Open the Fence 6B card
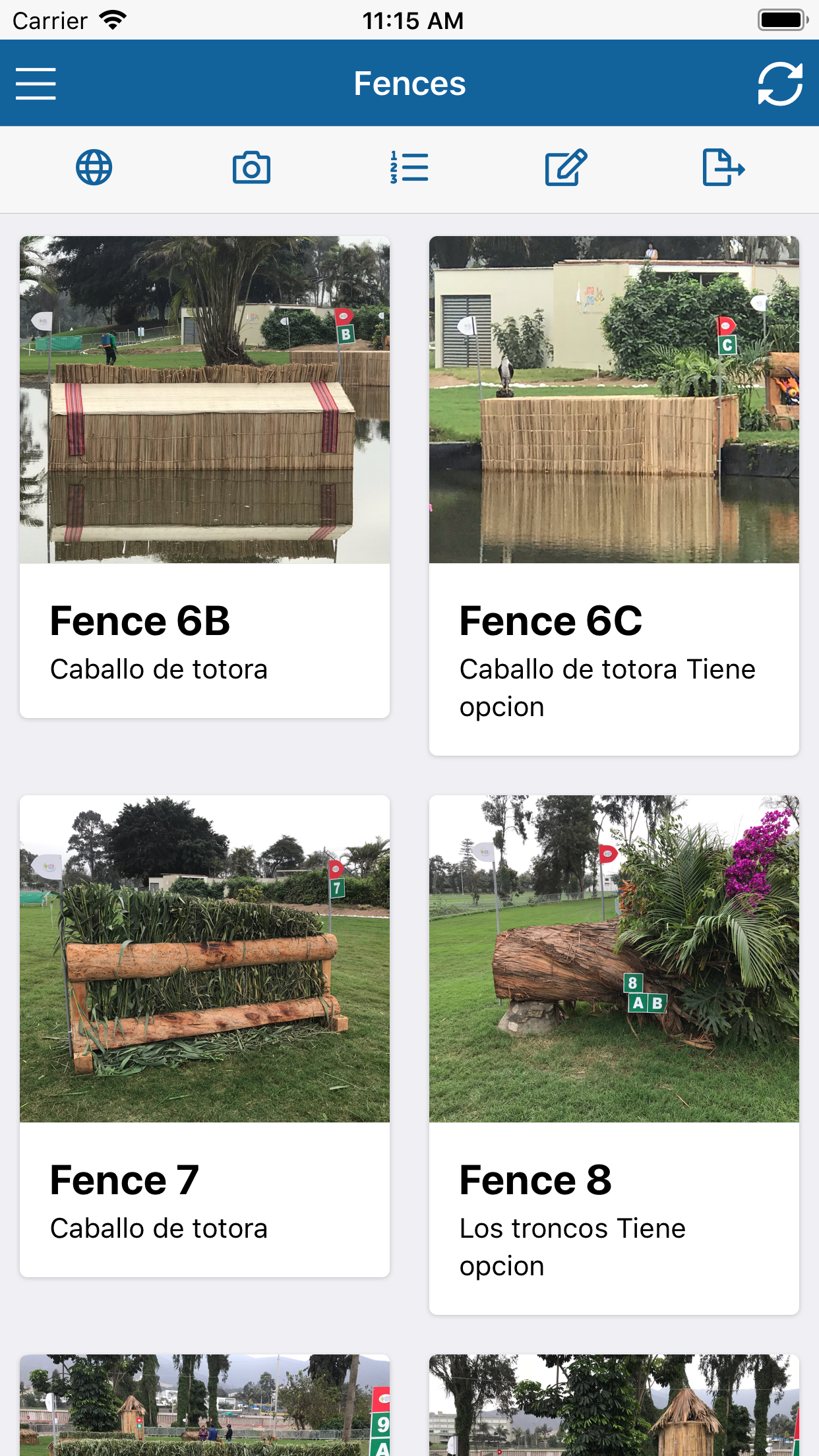This screenshot has width=819, height=1456. coord(204,476)
